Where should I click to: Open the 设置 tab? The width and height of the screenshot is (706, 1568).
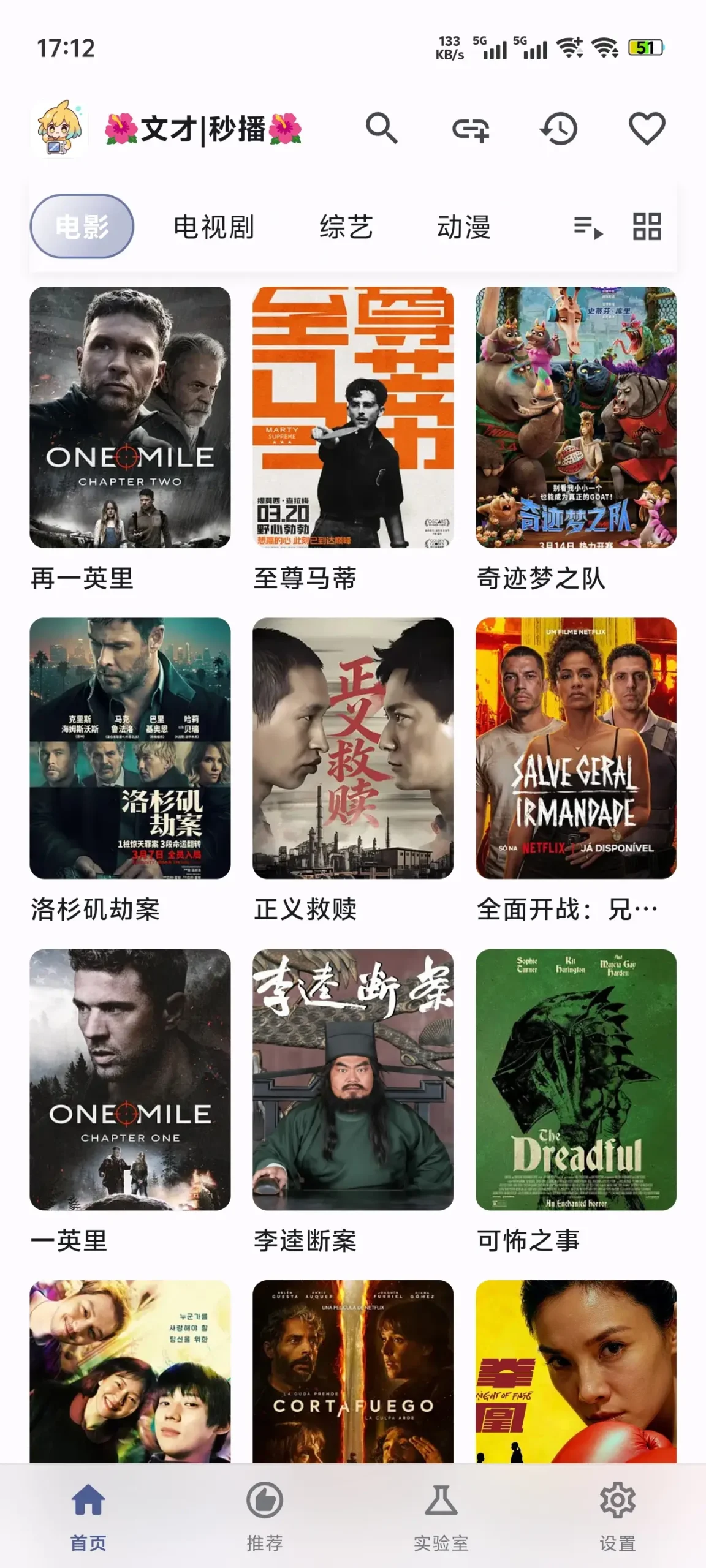pyautogui.click(x=618, y=1516)
